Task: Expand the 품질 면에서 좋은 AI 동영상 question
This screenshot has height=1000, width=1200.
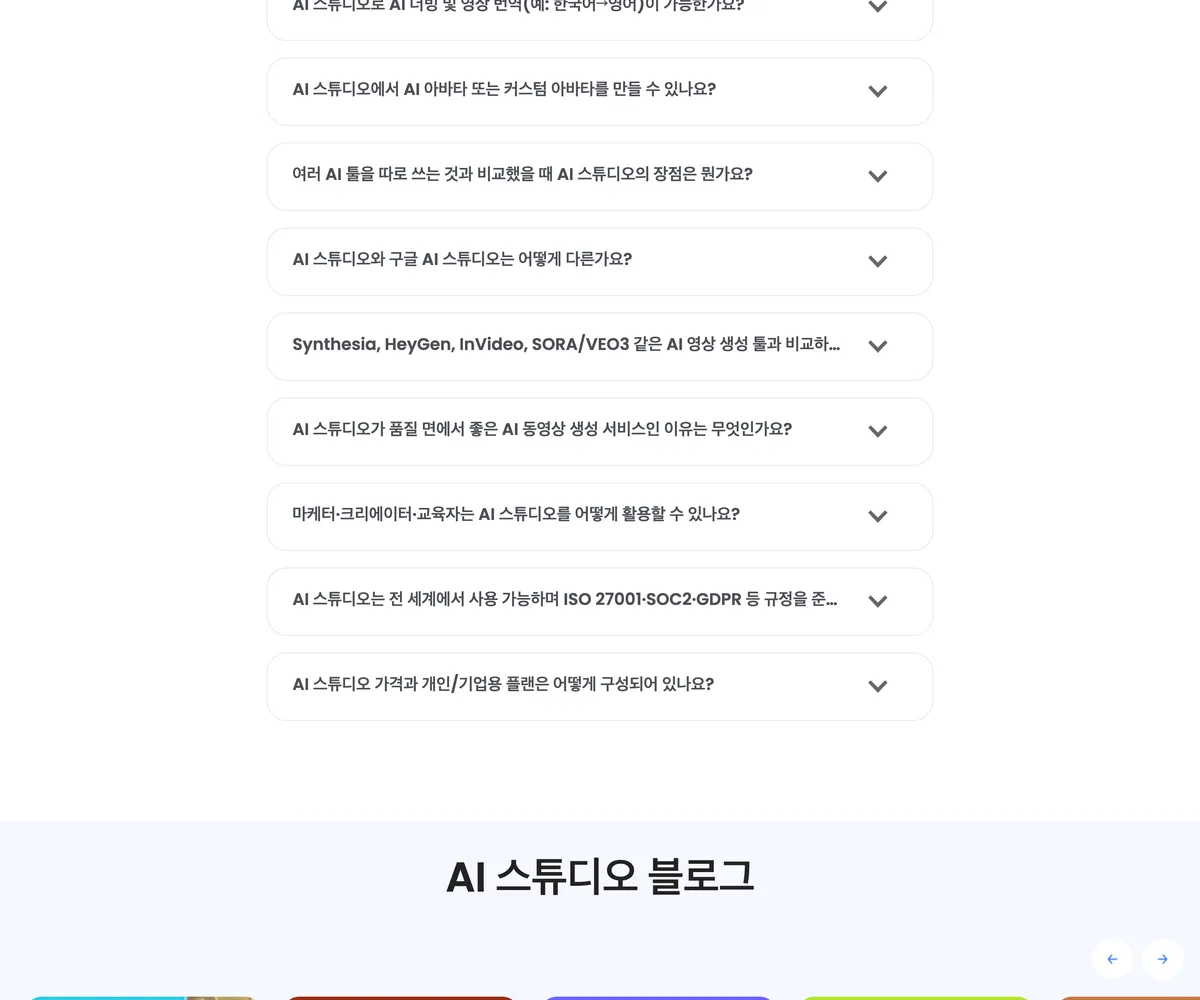Action: pyautogui.click(x=599, y=431)
